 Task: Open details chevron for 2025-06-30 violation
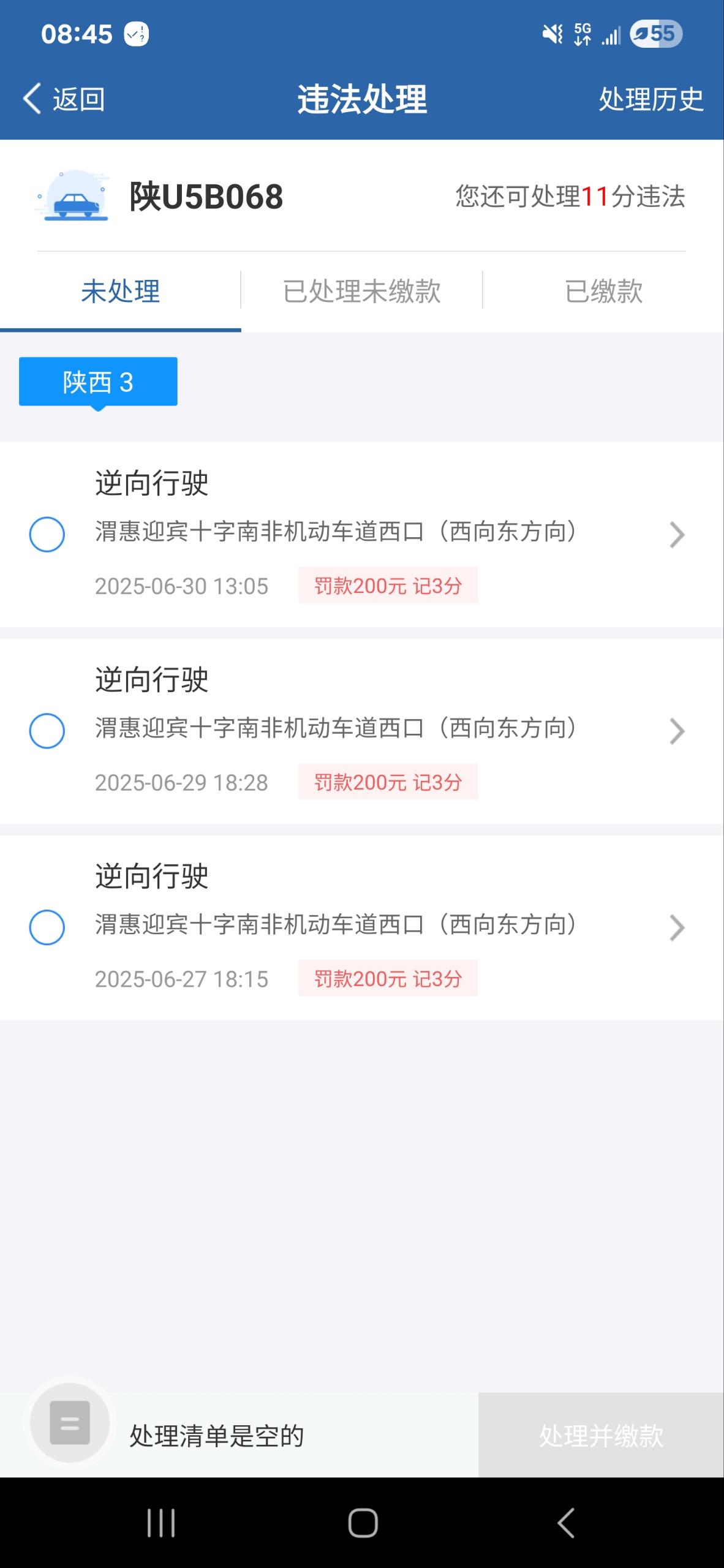(x=676, y=535)
